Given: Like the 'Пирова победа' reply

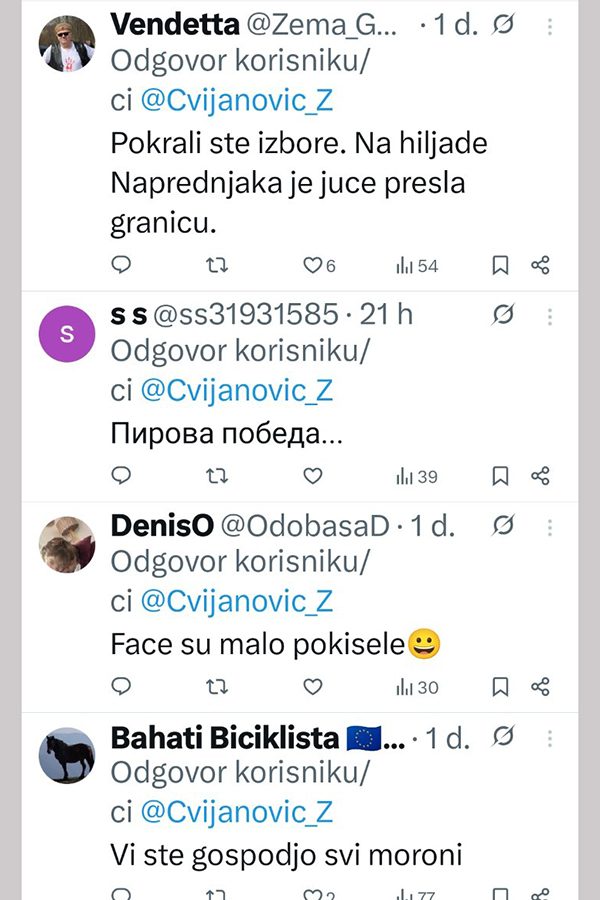Looking at the screenshot, I should (313, 476).
